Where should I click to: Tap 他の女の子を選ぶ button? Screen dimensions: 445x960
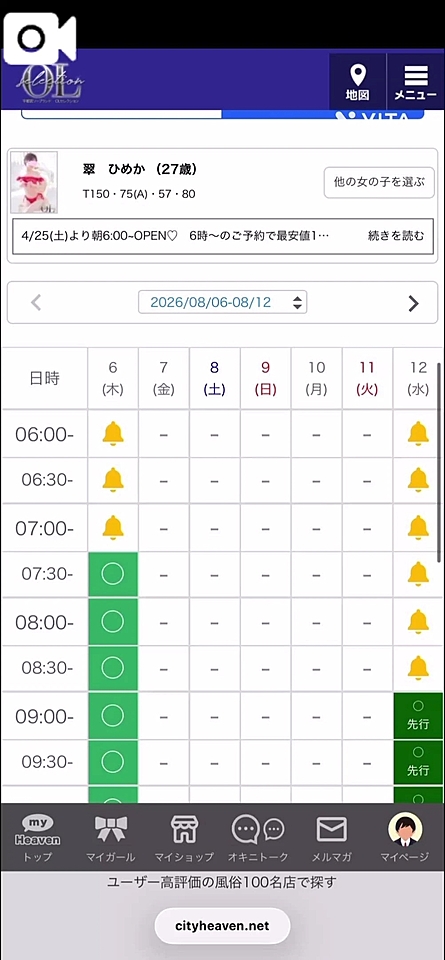(x=379, y=182)
